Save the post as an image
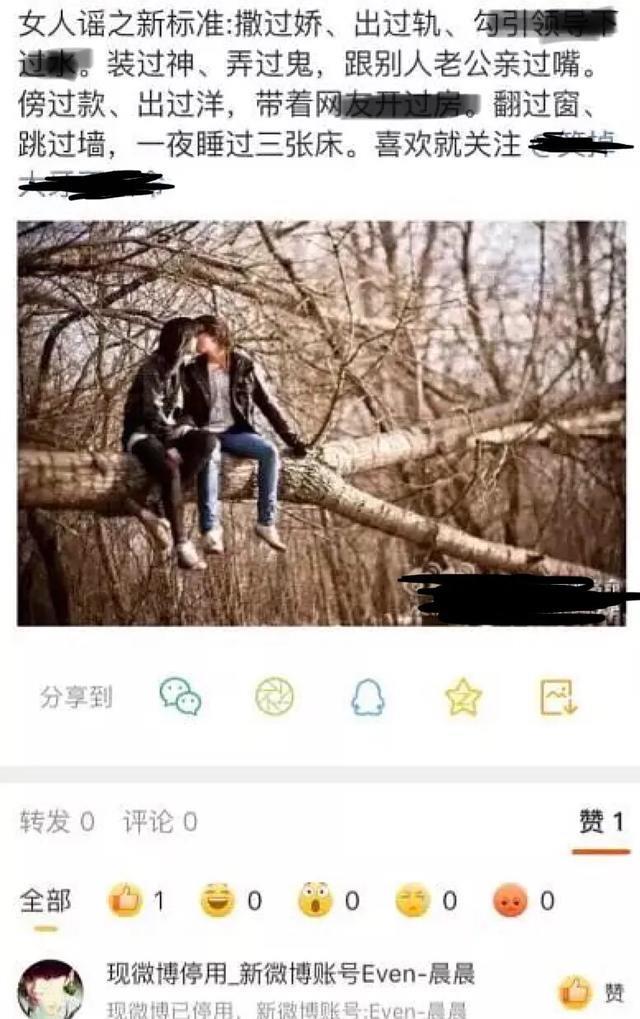Screen dimensions: 640x1019 (559, 696)
